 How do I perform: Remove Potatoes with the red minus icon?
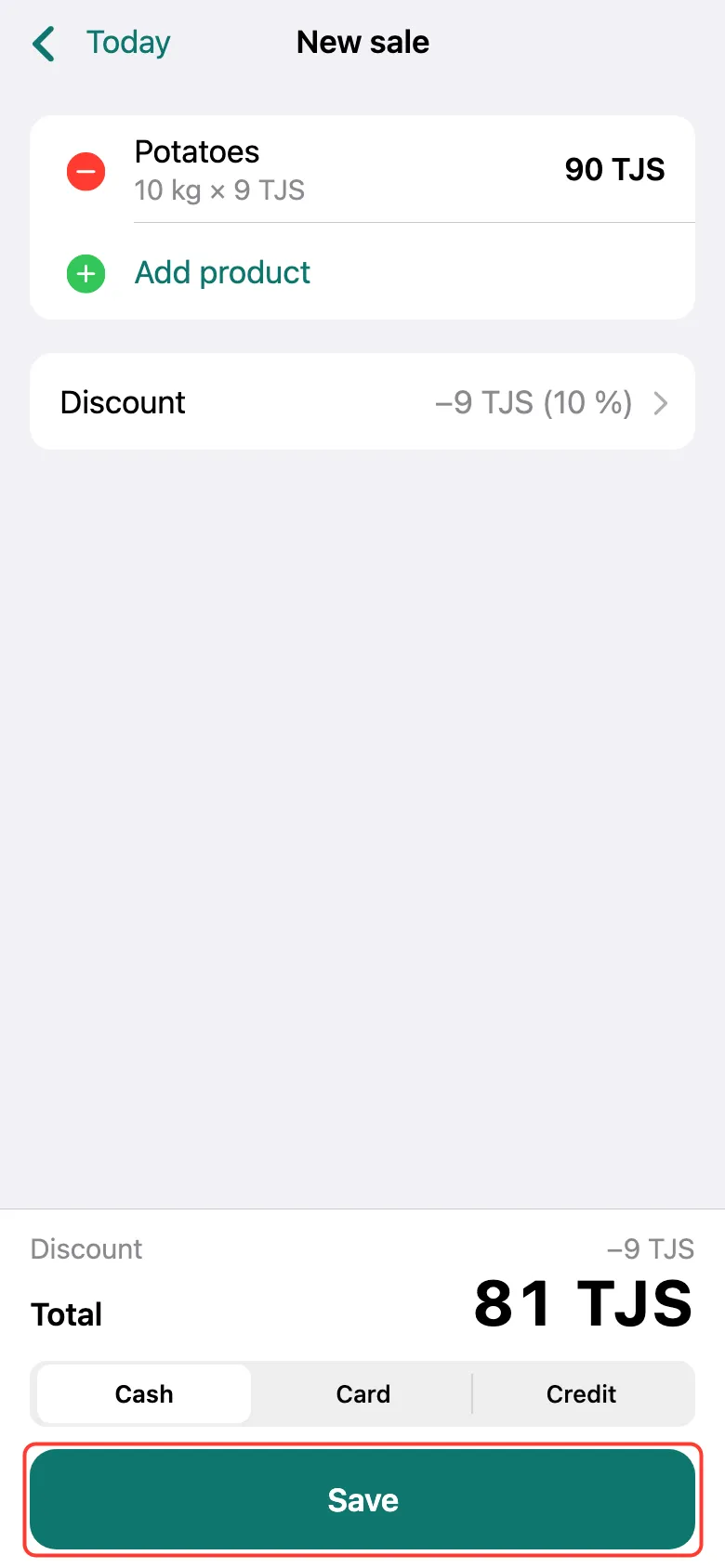86,171
